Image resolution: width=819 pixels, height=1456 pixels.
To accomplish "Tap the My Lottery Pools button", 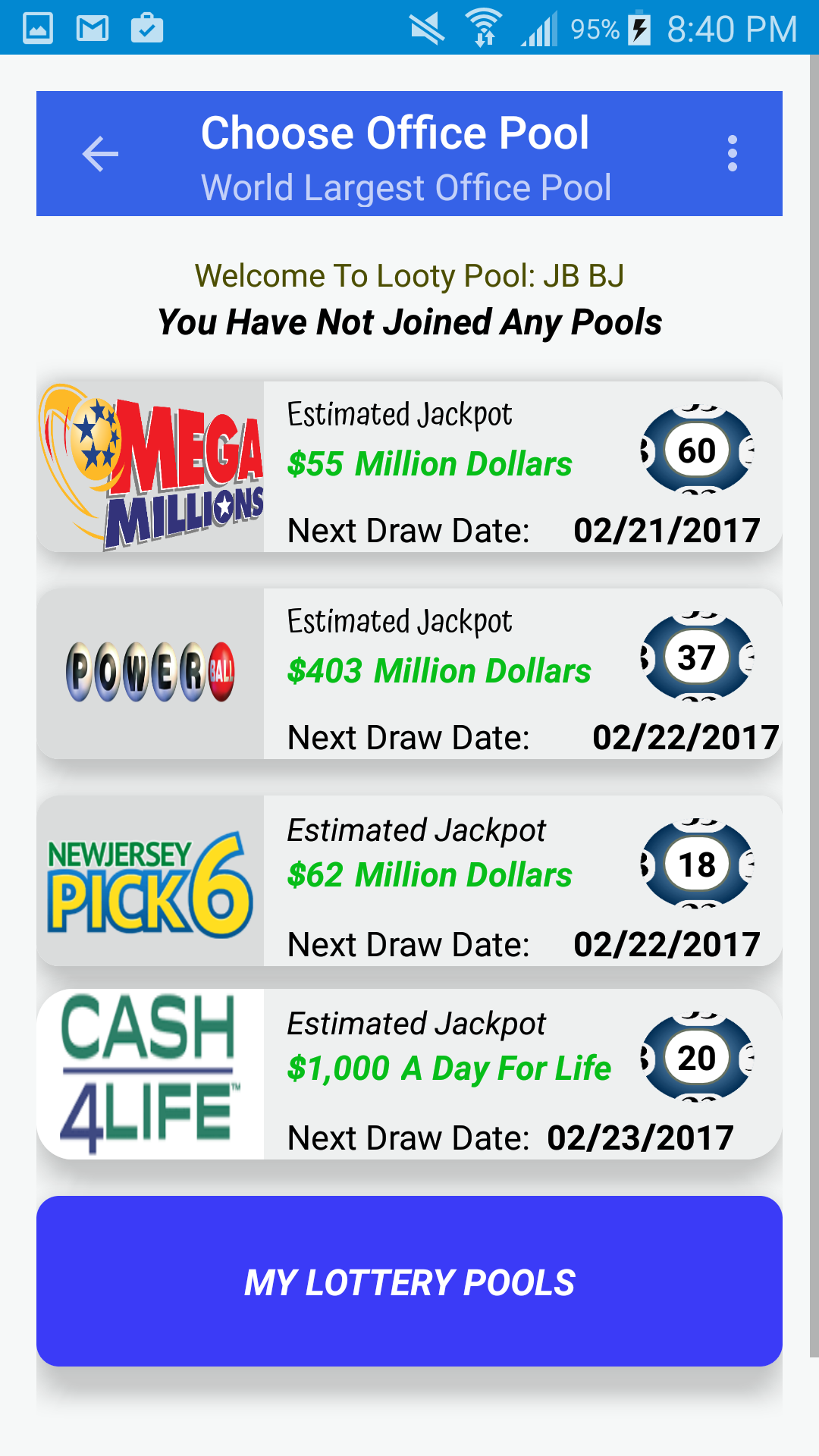I will [x=409, y=1282].
